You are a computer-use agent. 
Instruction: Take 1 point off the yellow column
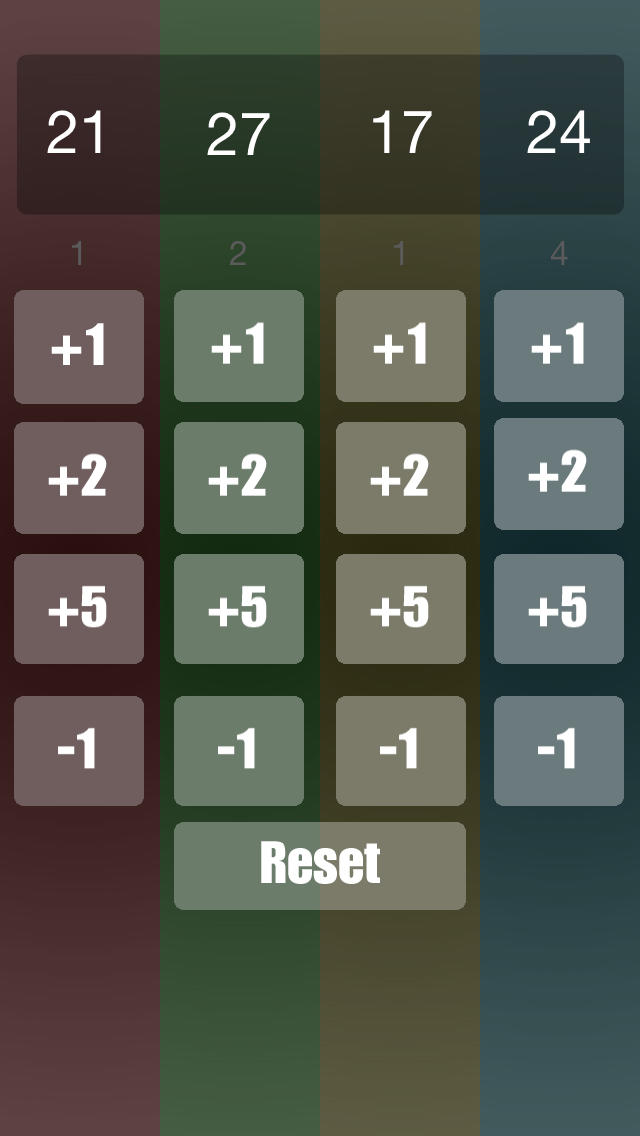pyautogui.click(x=401, y=751)
